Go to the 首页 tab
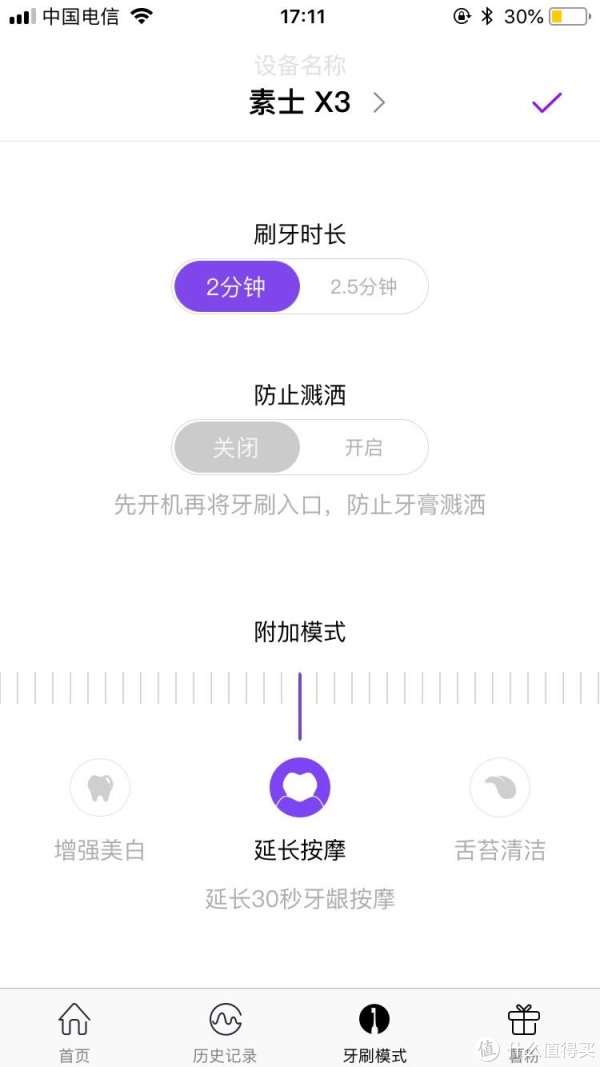The image size is (600, 1067). click(75, 1032)
